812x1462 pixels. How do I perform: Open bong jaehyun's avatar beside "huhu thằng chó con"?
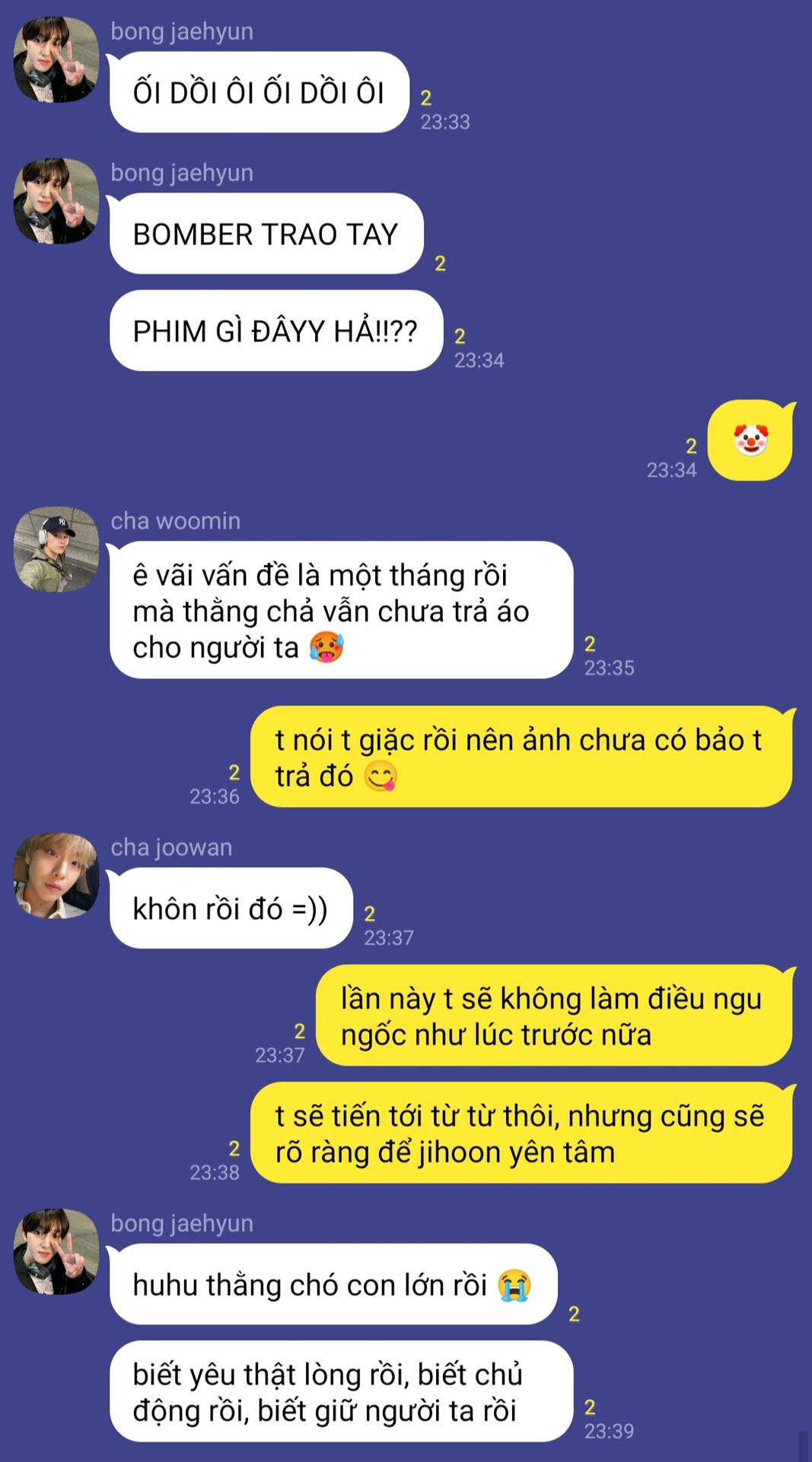(x=56, y=1252)
